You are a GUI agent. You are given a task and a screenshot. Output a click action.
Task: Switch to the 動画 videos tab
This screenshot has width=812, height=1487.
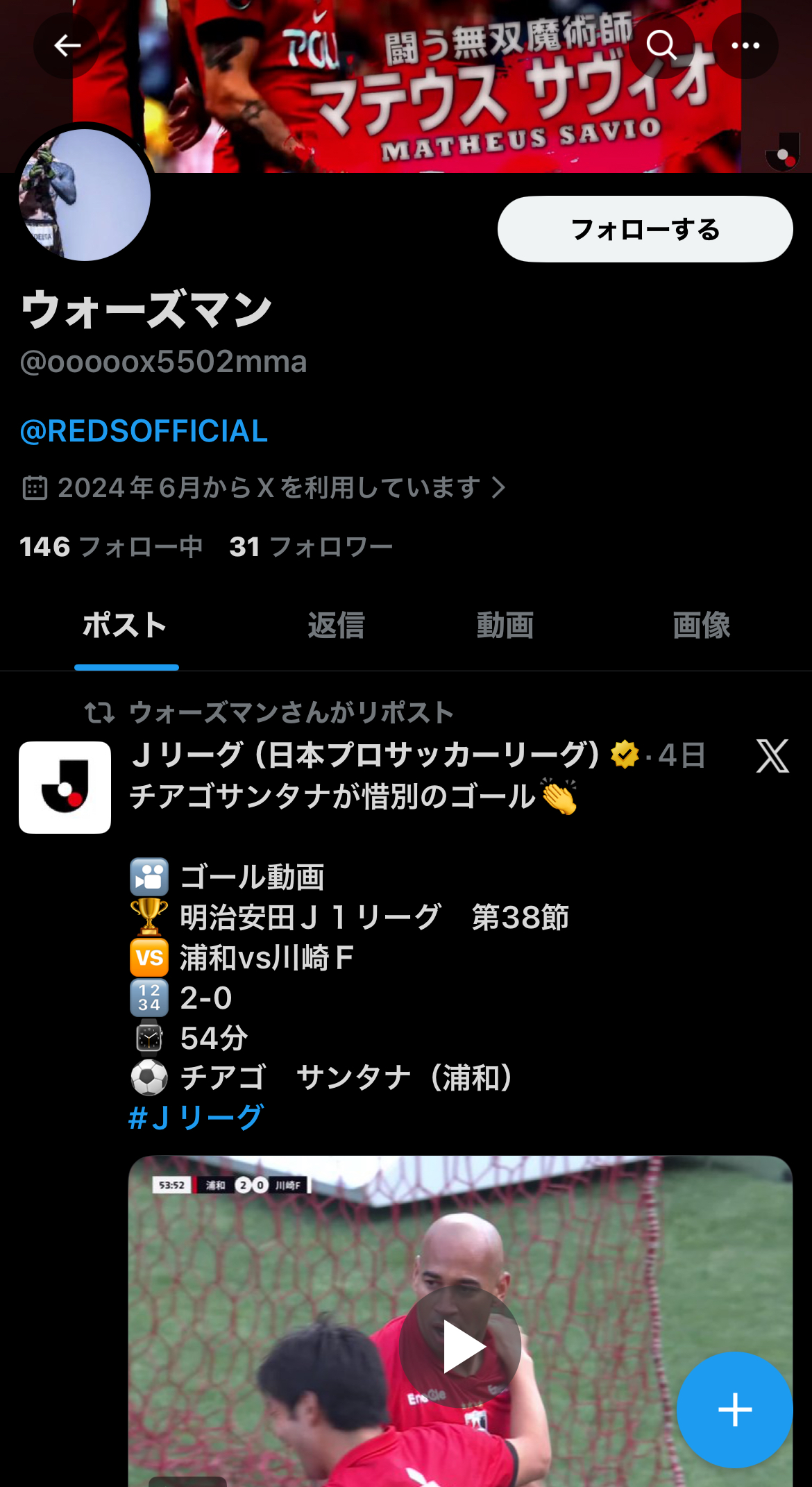tap(505, 625)
